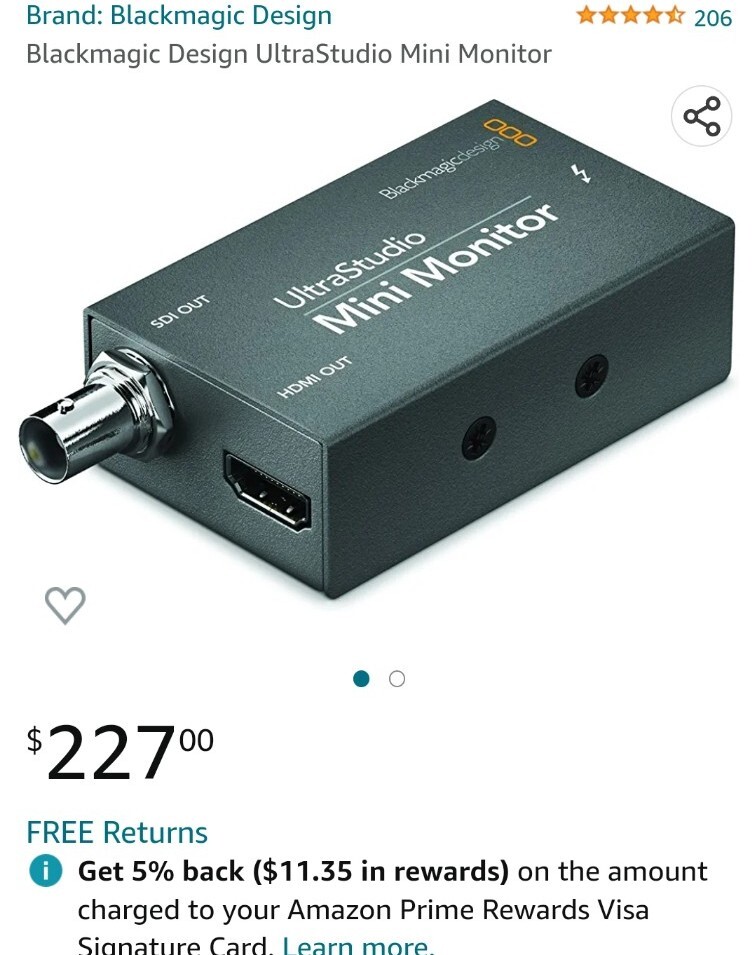Jump to the second product image dot
Image resolution: width=754 pixels, height=955 pixels.
pyautogui.click(x=397, y=679)
